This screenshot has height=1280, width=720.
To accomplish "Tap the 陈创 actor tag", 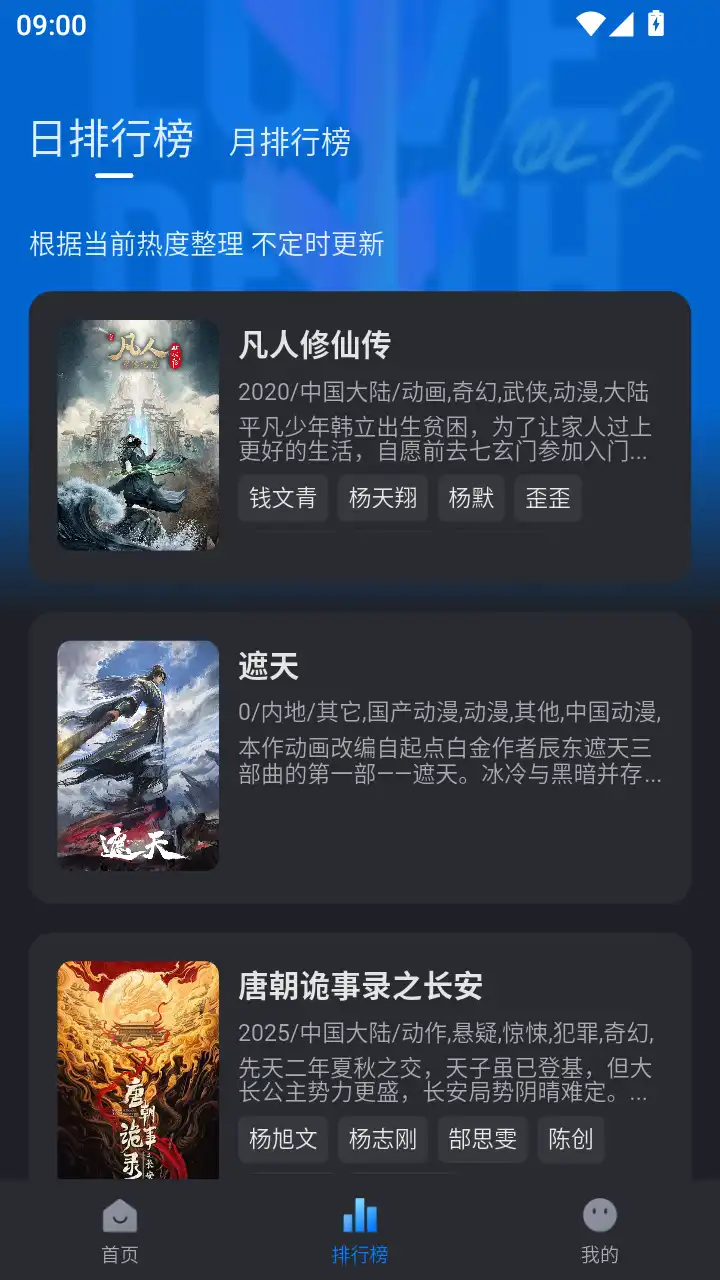I will point(571,1140).
